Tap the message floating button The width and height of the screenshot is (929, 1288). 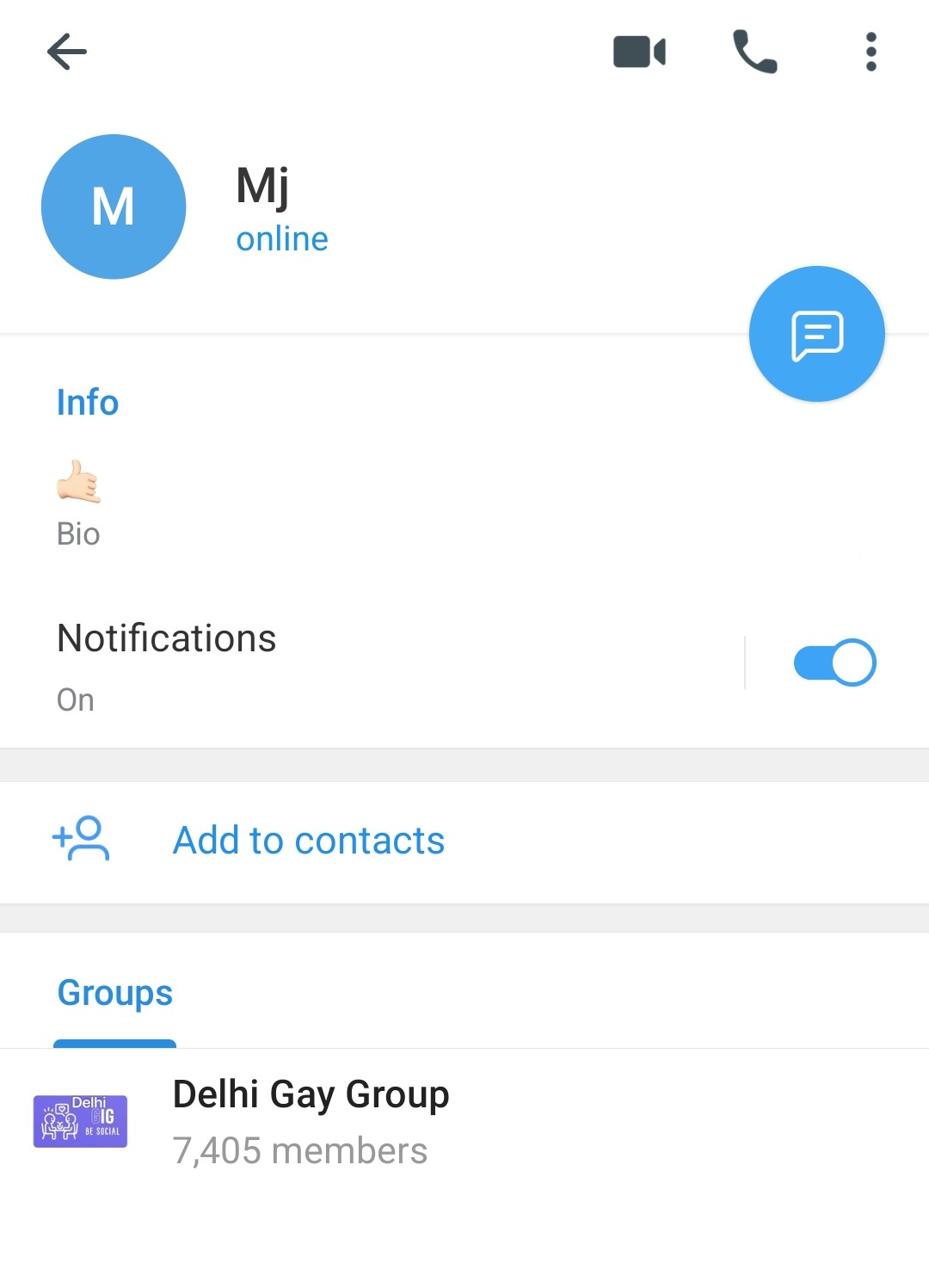(x=816, y=334)
